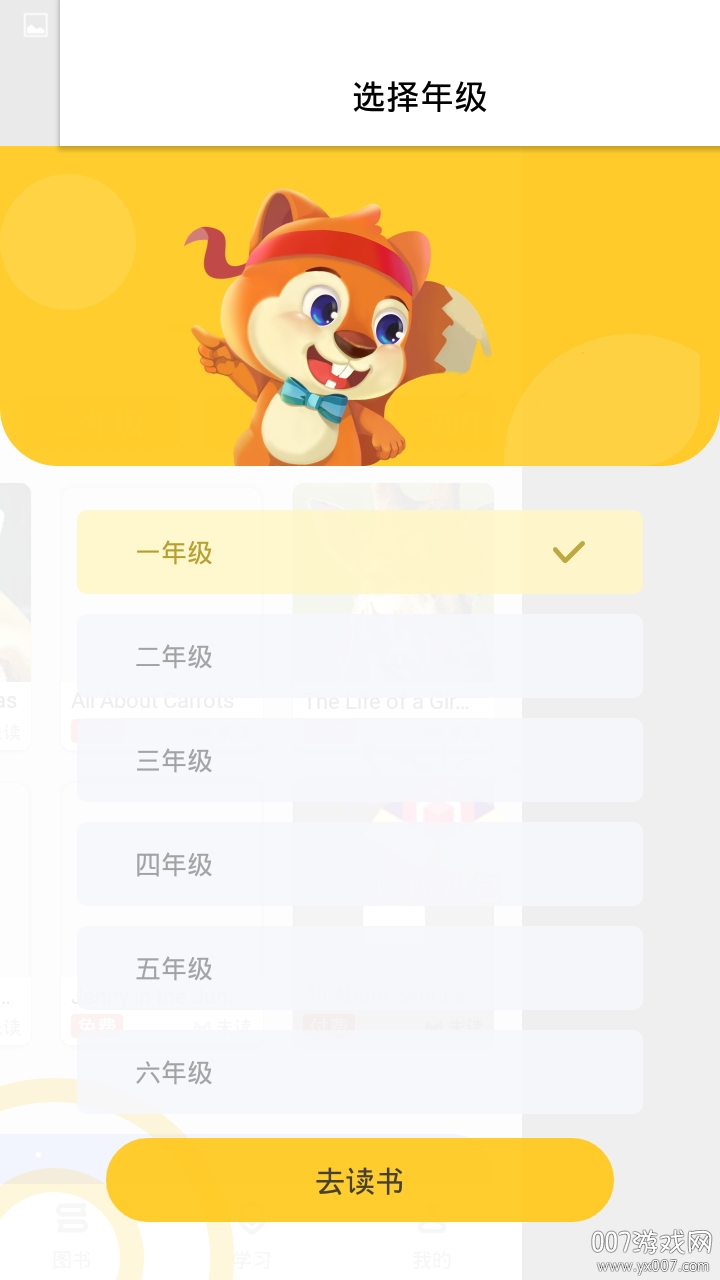Select 四年级 as your grade

(359, 864)
